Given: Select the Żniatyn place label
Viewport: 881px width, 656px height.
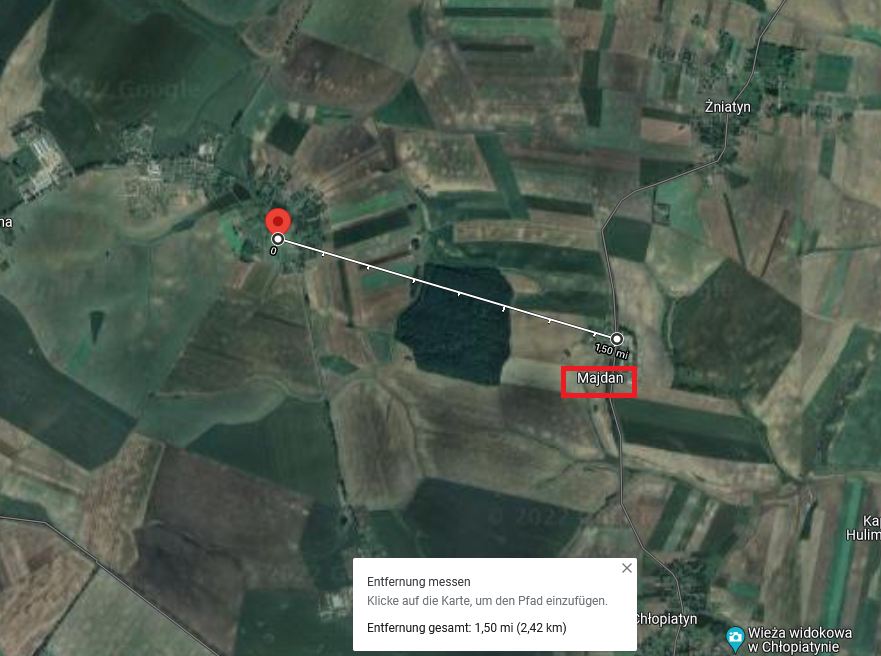Looking at the screenshot, I should pyautogui.click(x=727, y=107).
